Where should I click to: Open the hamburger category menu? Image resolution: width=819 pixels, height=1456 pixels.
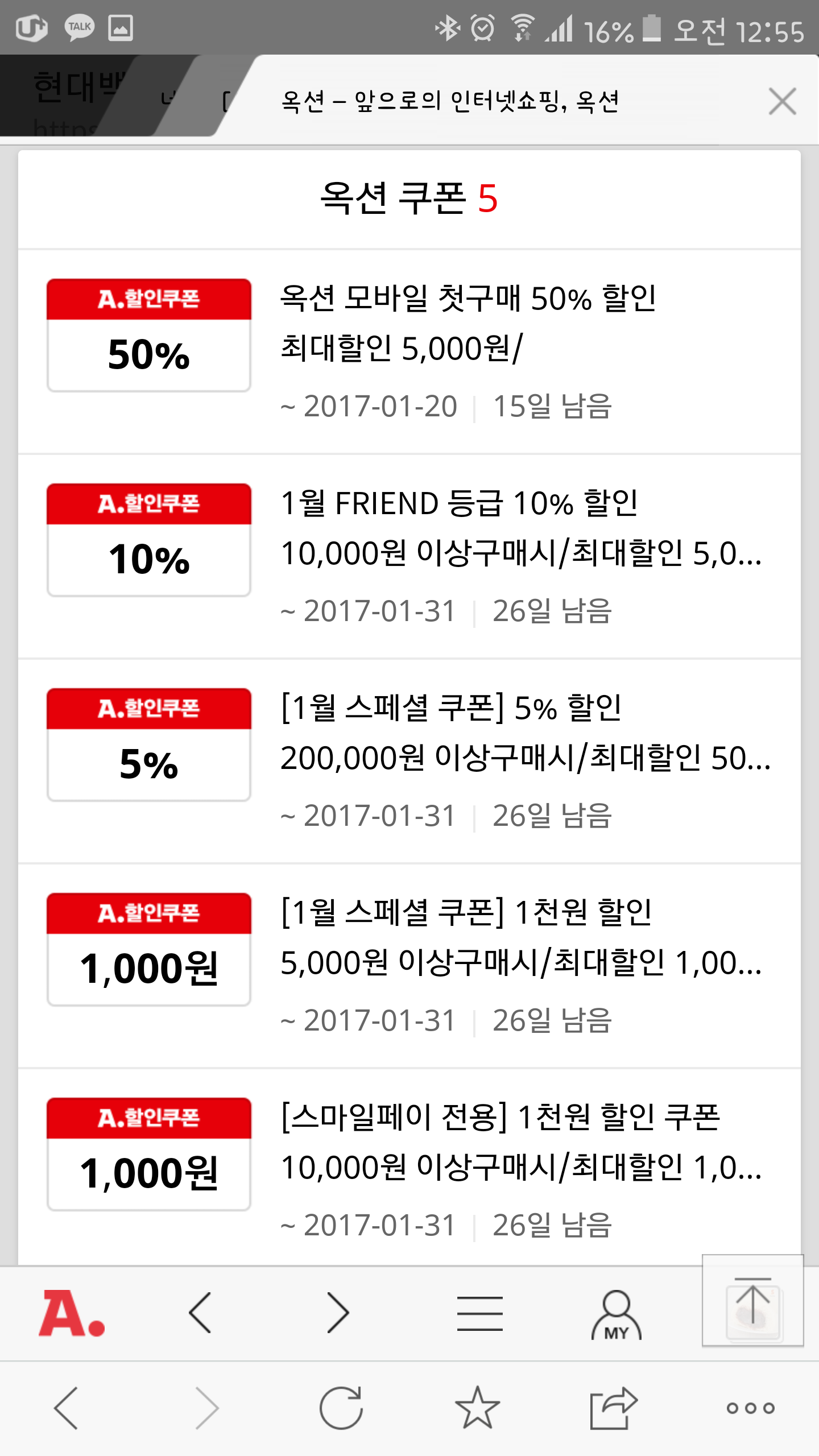480,1314
